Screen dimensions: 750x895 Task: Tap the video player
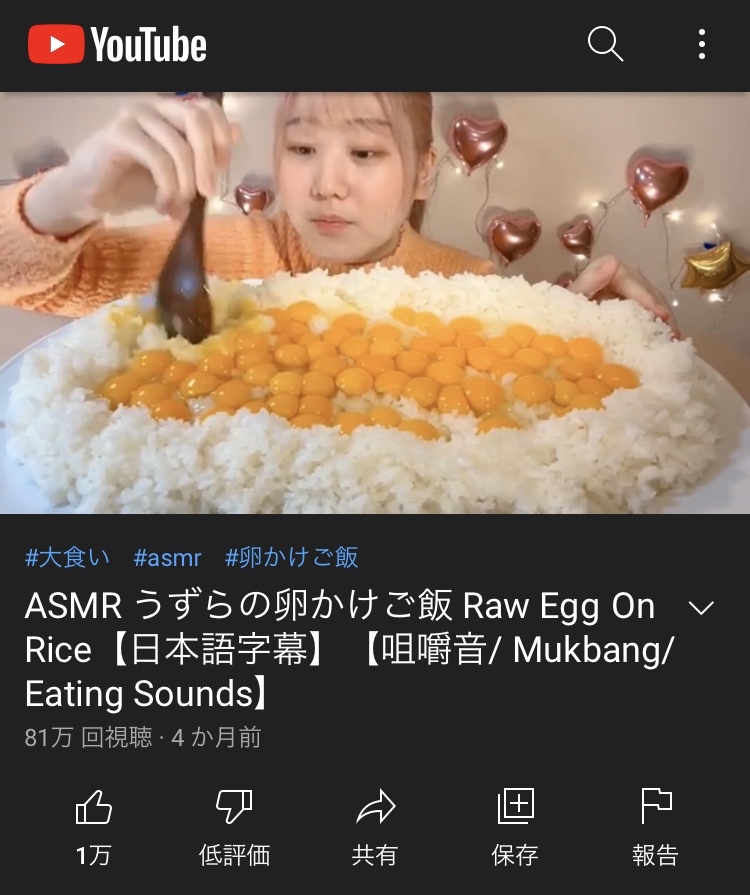375,303
